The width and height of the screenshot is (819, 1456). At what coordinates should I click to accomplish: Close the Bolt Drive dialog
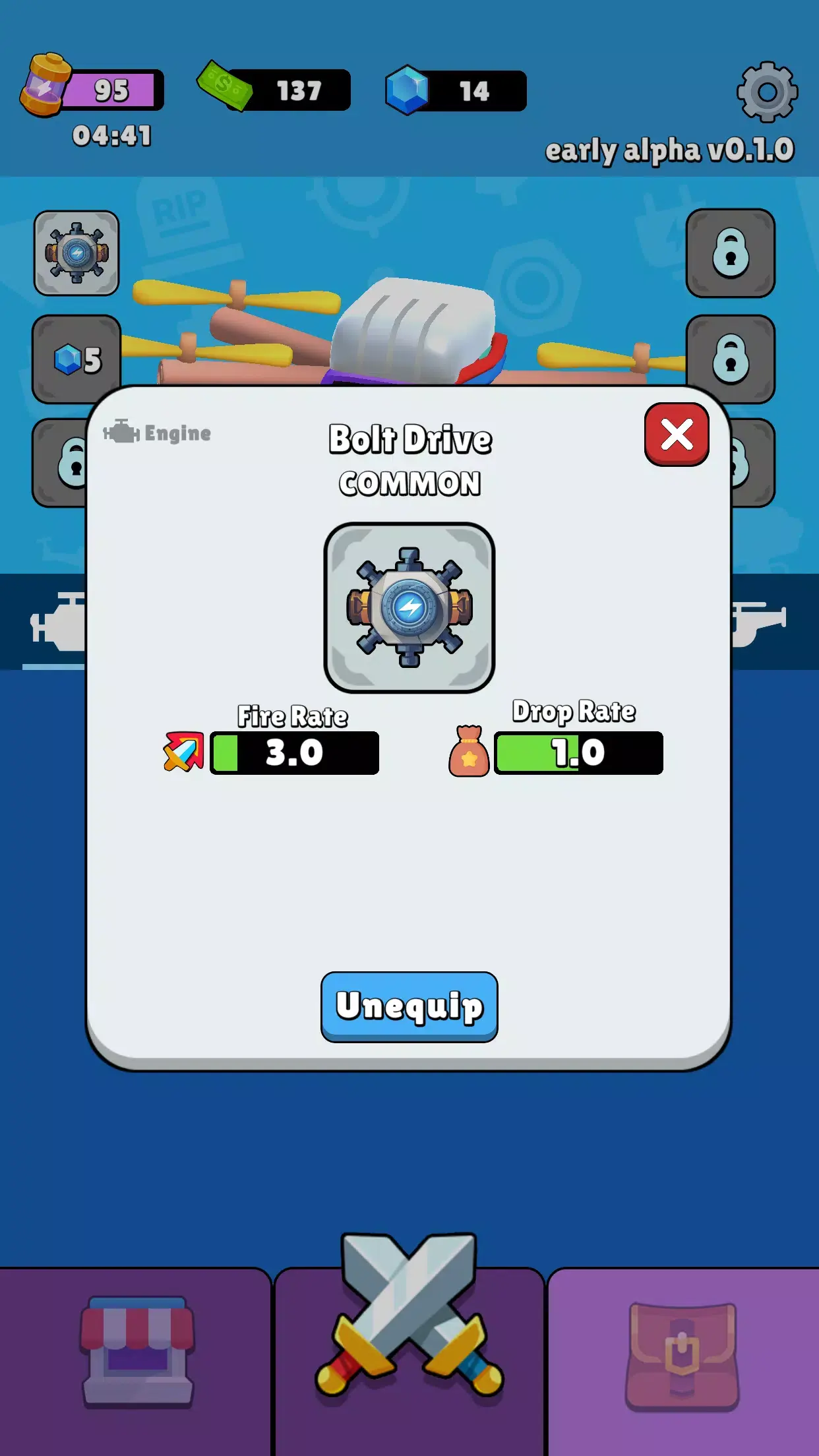(677, 435)
